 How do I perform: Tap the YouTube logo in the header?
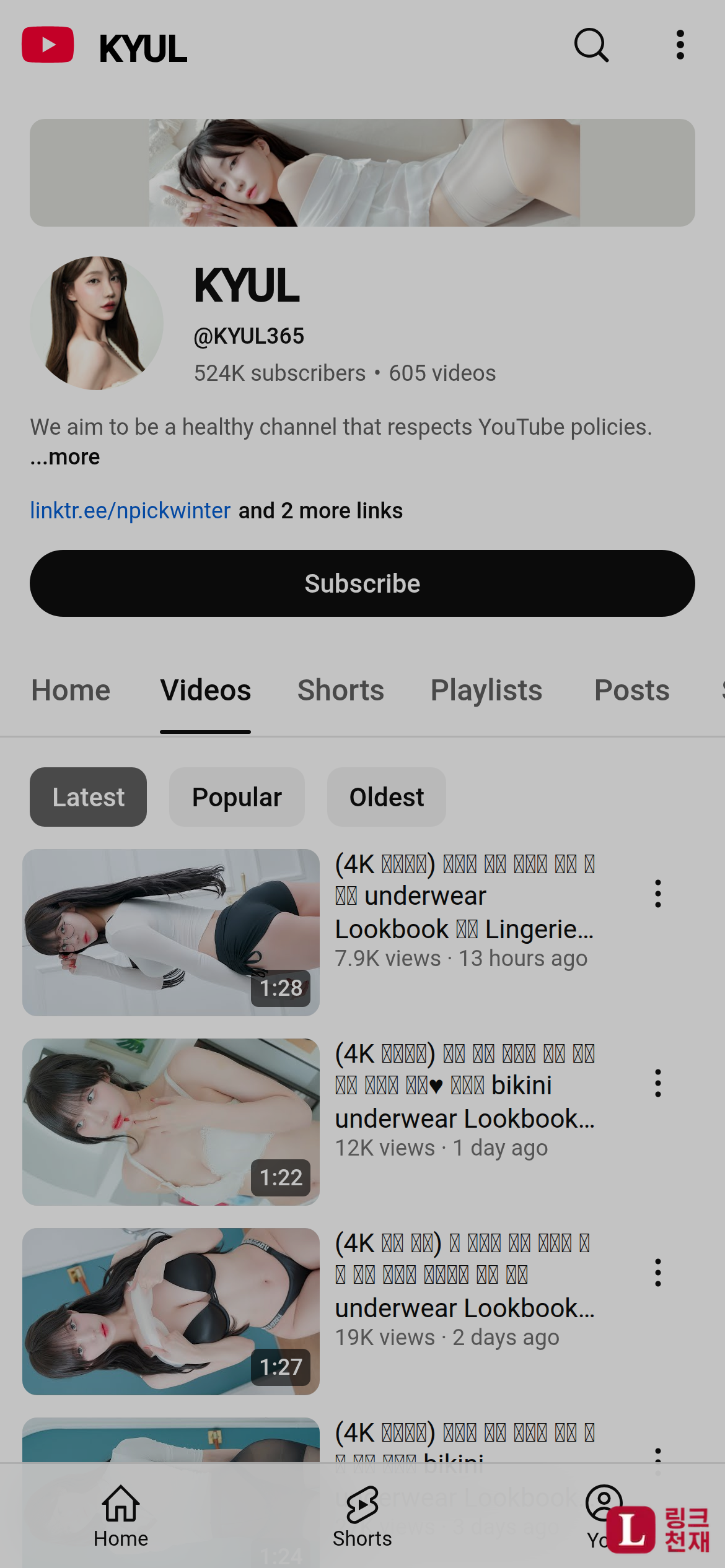point(48,45)
